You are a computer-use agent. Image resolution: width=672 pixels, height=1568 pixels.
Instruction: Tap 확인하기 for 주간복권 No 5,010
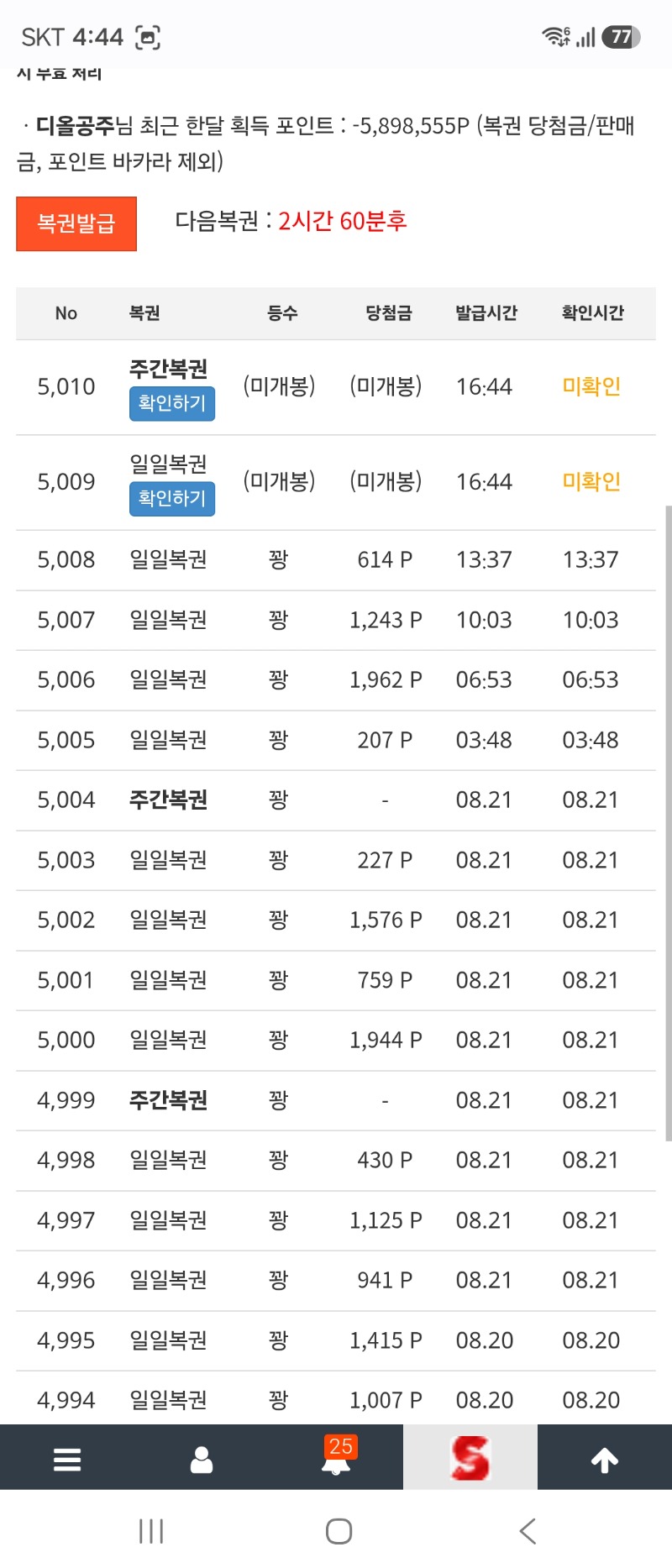[x=172, y=403]
